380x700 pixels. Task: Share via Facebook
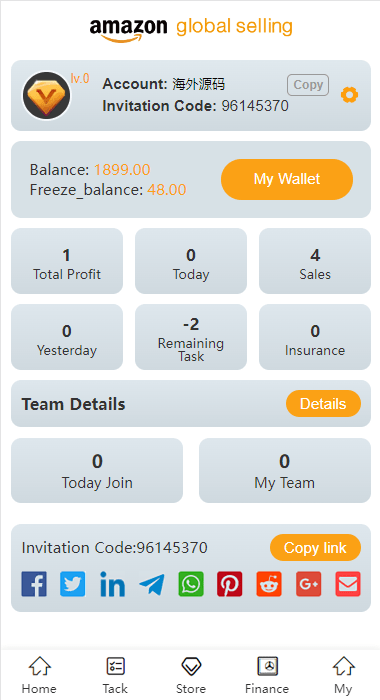coord(34,584)
